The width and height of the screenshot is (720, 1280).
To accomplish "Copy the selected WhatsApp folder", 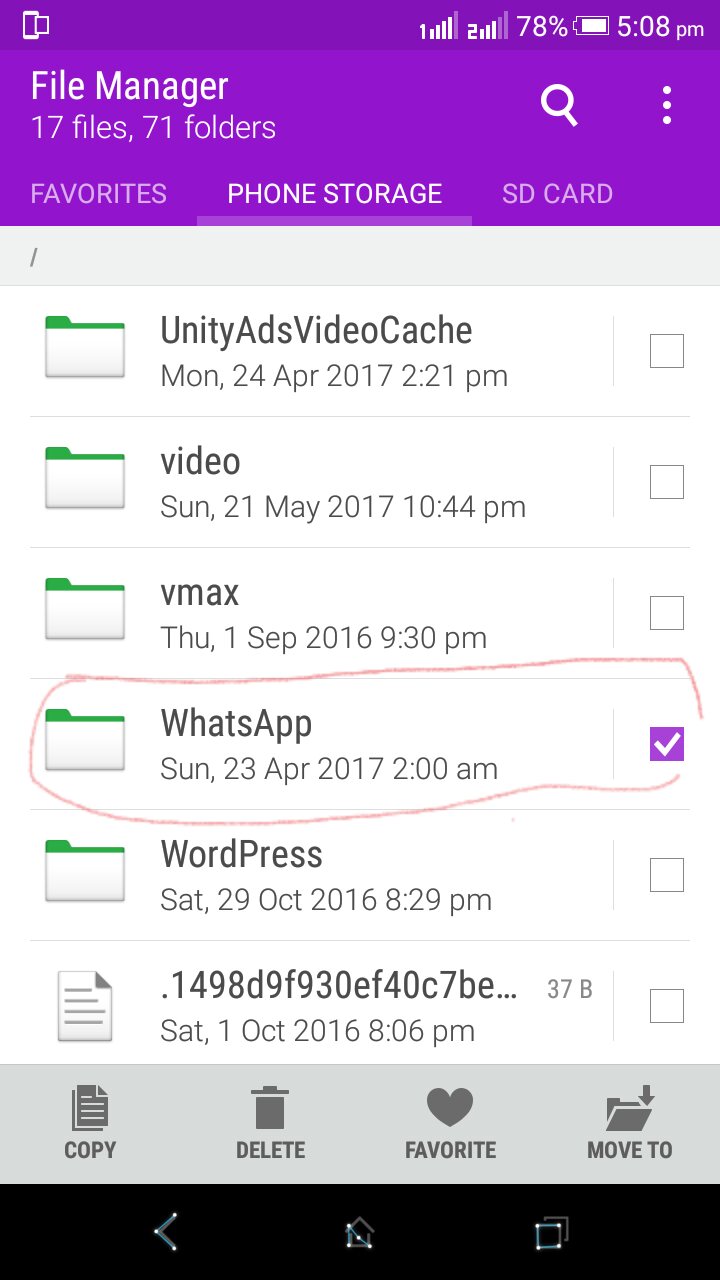I will (90, 1124).
